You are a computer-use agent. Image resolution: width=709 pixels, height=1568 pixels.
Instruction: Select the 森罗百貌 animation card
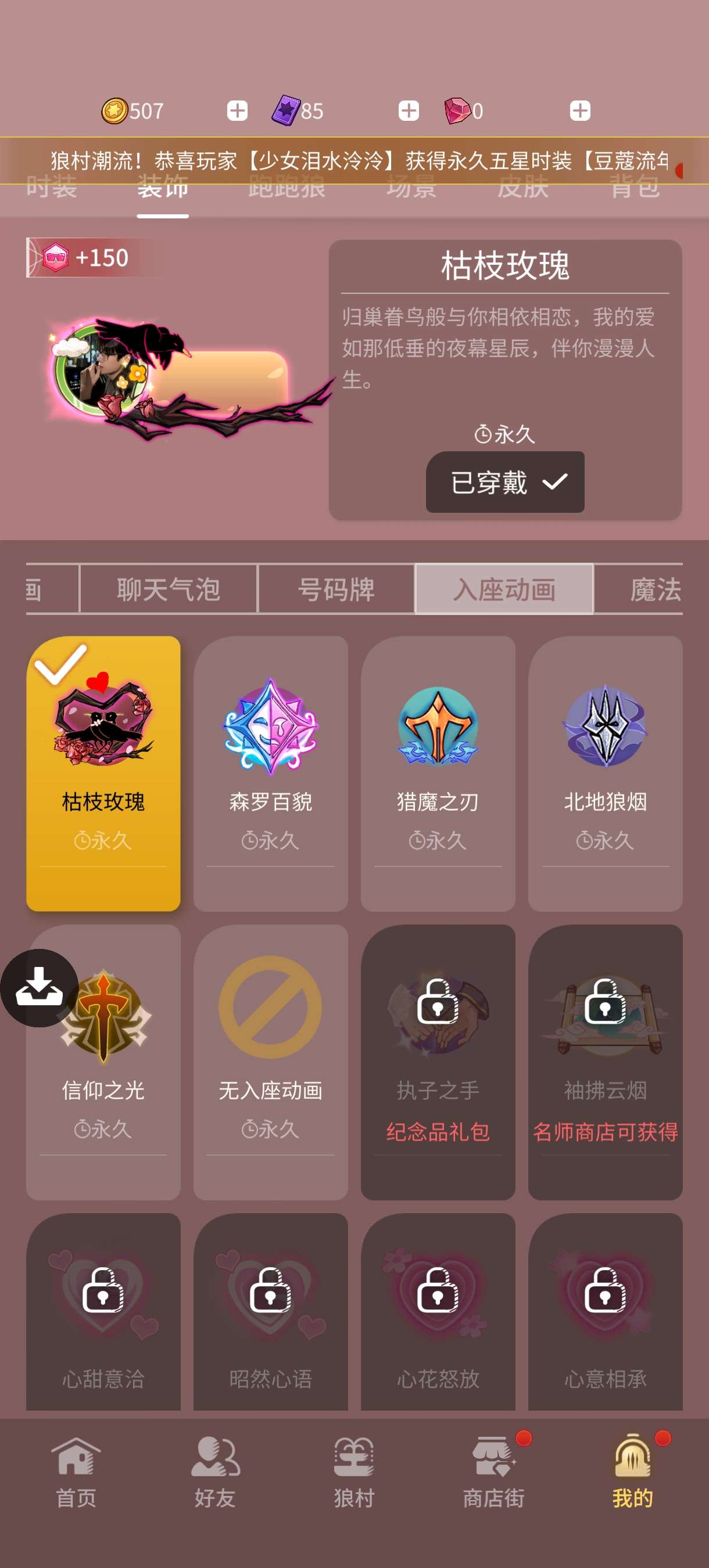pos(270,773)
